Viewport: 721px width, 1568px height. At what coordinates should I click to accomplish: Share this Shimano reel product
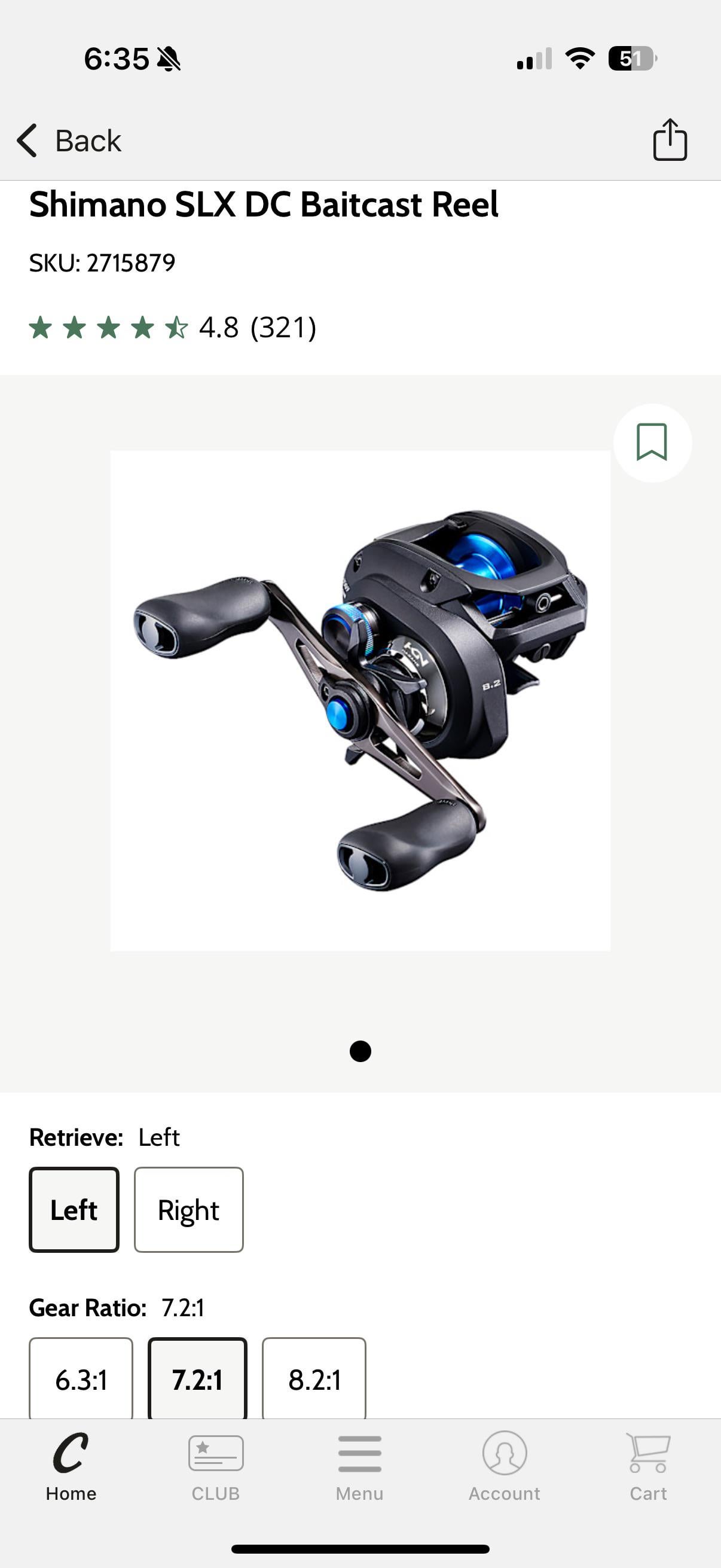pos(670,140)
